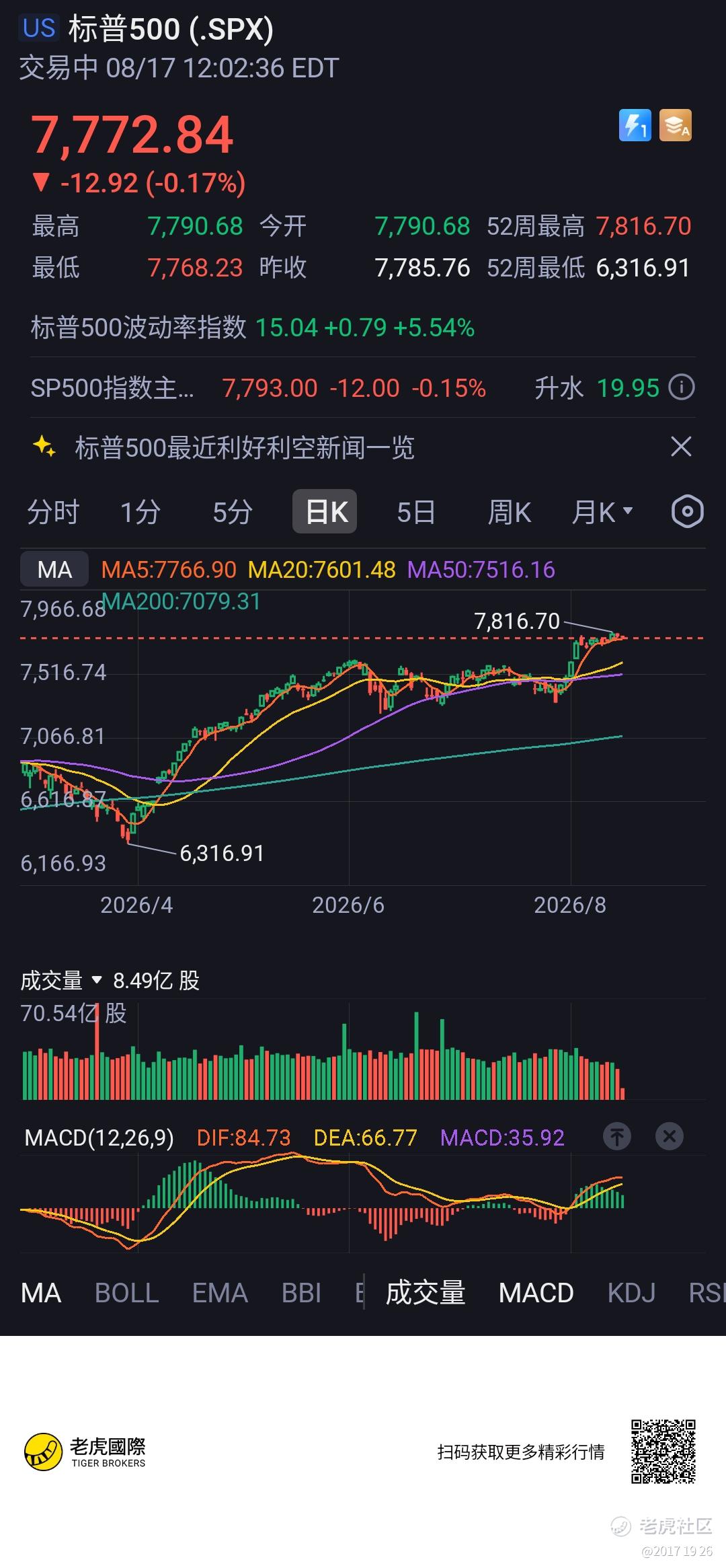Switch to the 周K chart
This screenshot has width=726, height=1568.
[509, 513]
